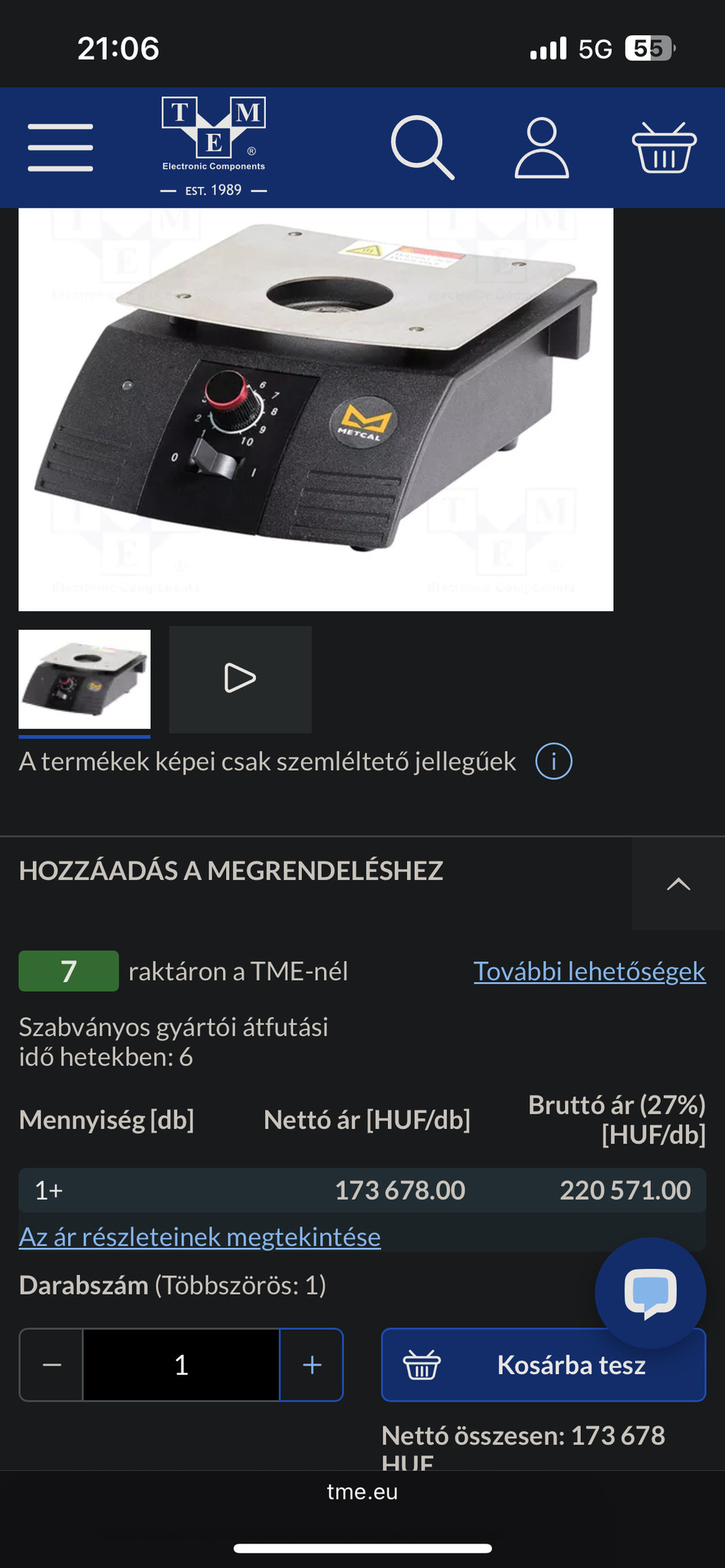
Task: Tap the TME logo to go home
Action: [x=214, y=146]
